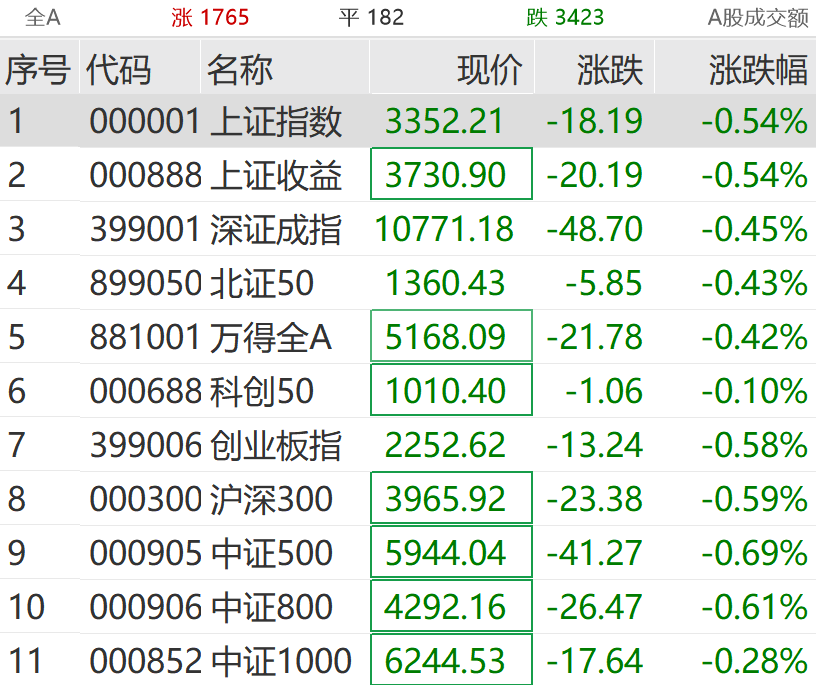
Task: Open 创业板指 index details
Action: pos(276,445)
